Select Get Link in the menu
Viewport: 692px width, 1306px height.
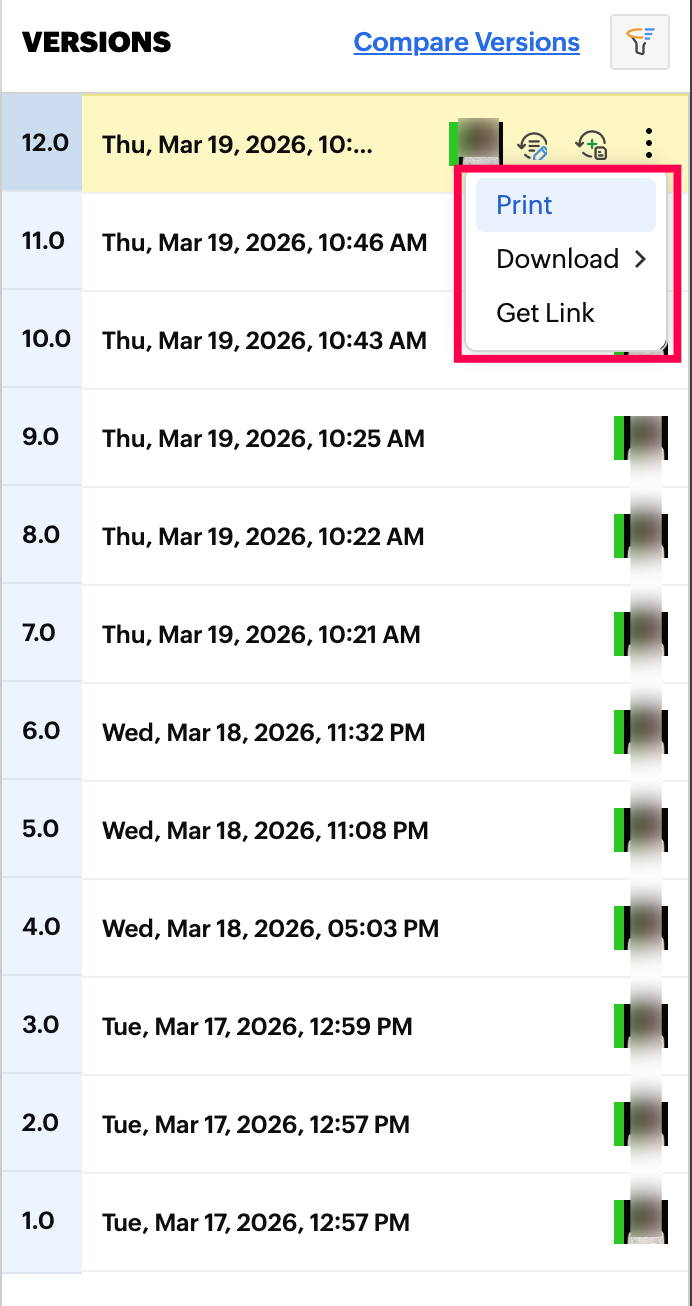(546, 313)
